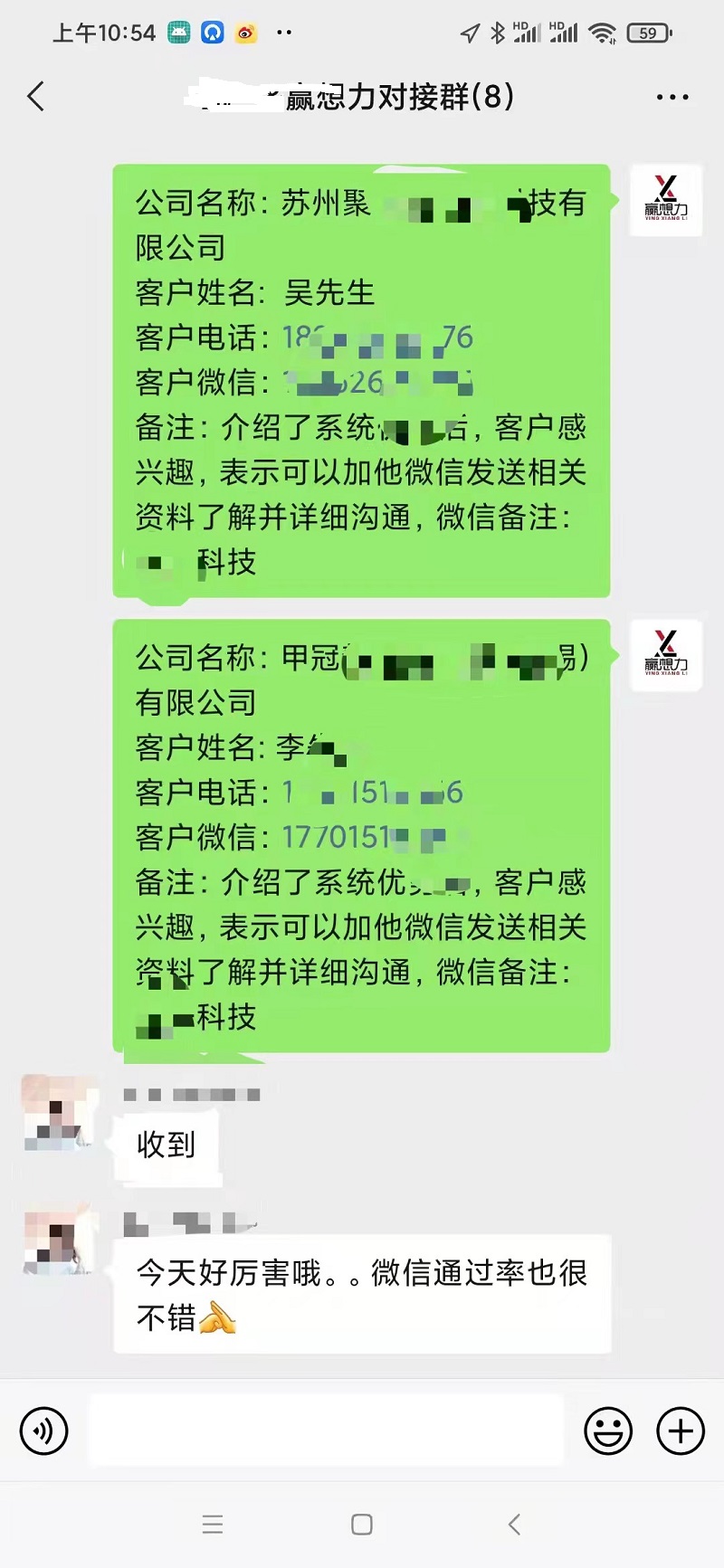Tap the system home button
The height and width of the screenshot is (1568, 724).
click(362, 1525)
